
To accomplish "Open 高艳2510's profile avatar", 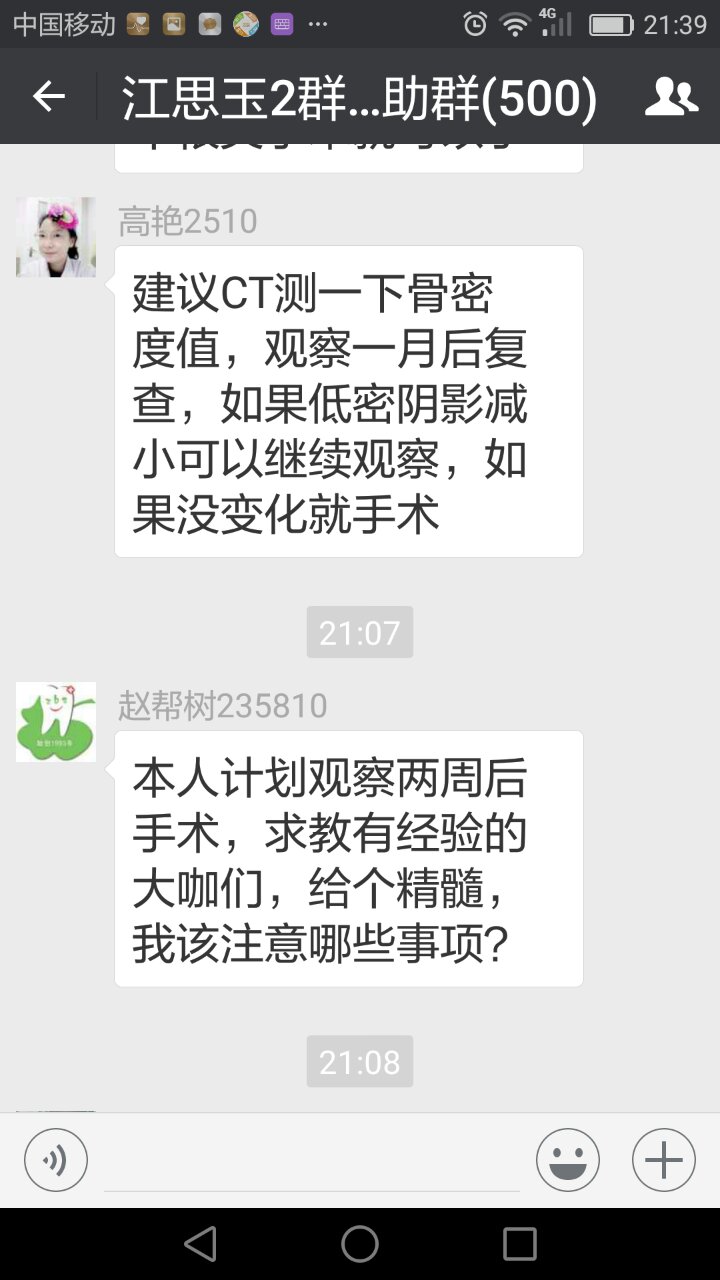I will (x=56, y=237).
